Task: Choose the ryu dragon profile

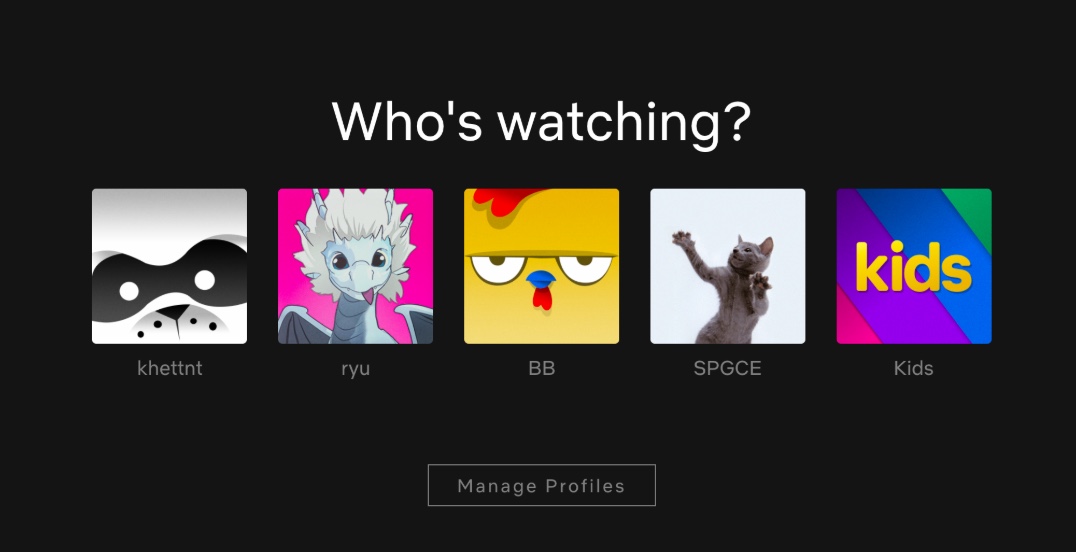Action: point(355,266)
